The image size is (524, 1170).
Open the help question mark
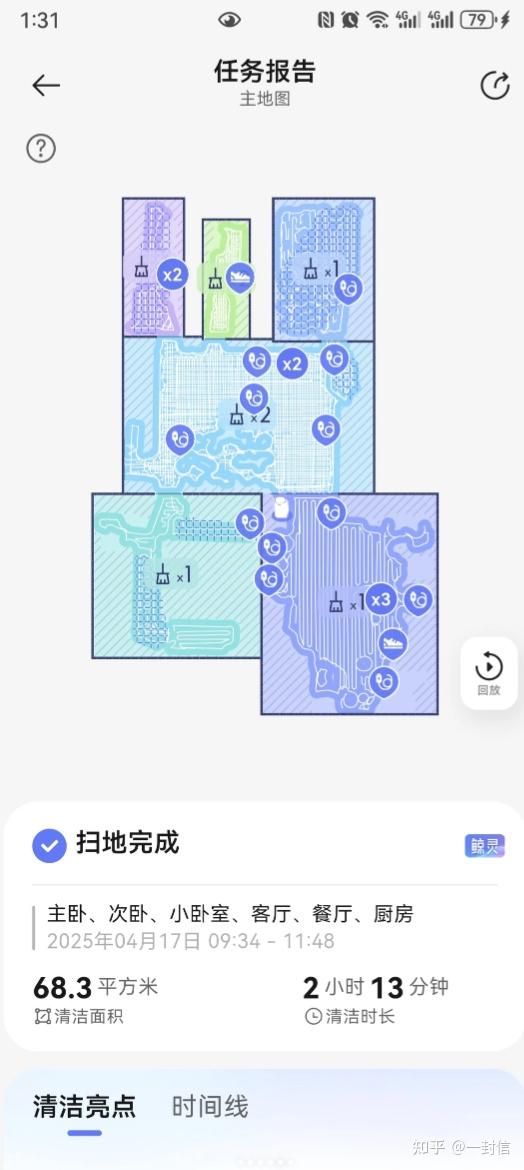pyautogui.click(x=41, y=148)
